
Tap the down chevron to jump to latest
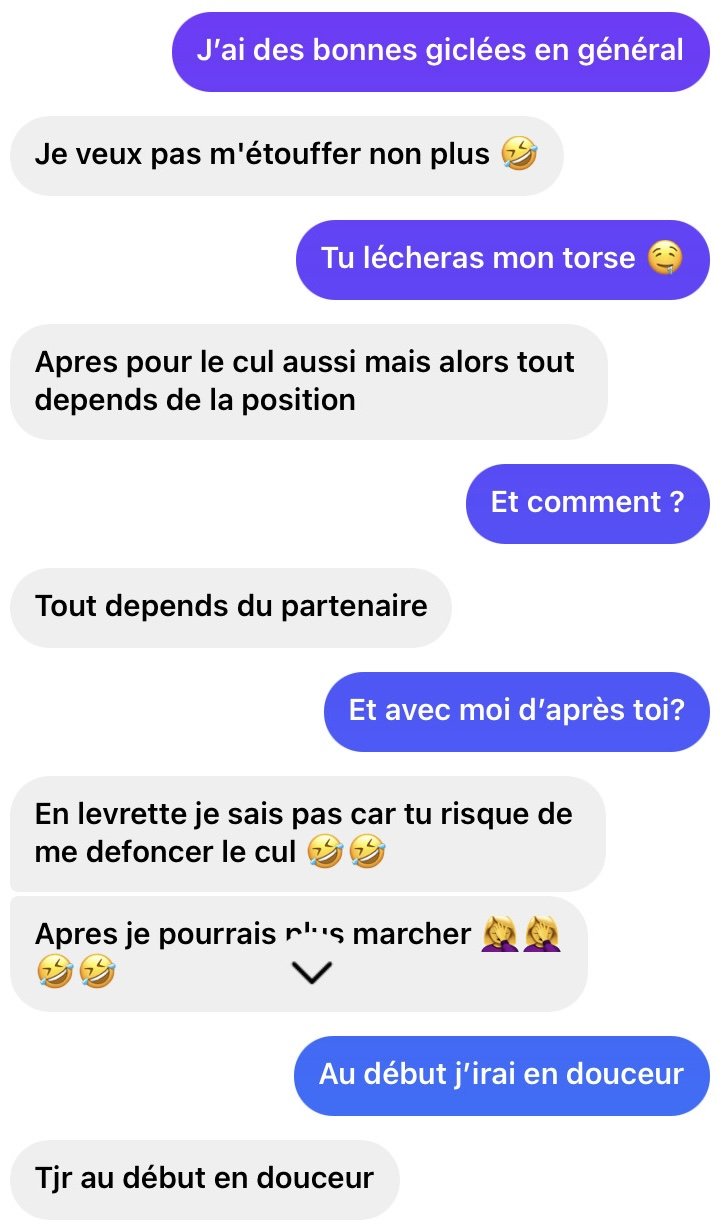(314, 970)
